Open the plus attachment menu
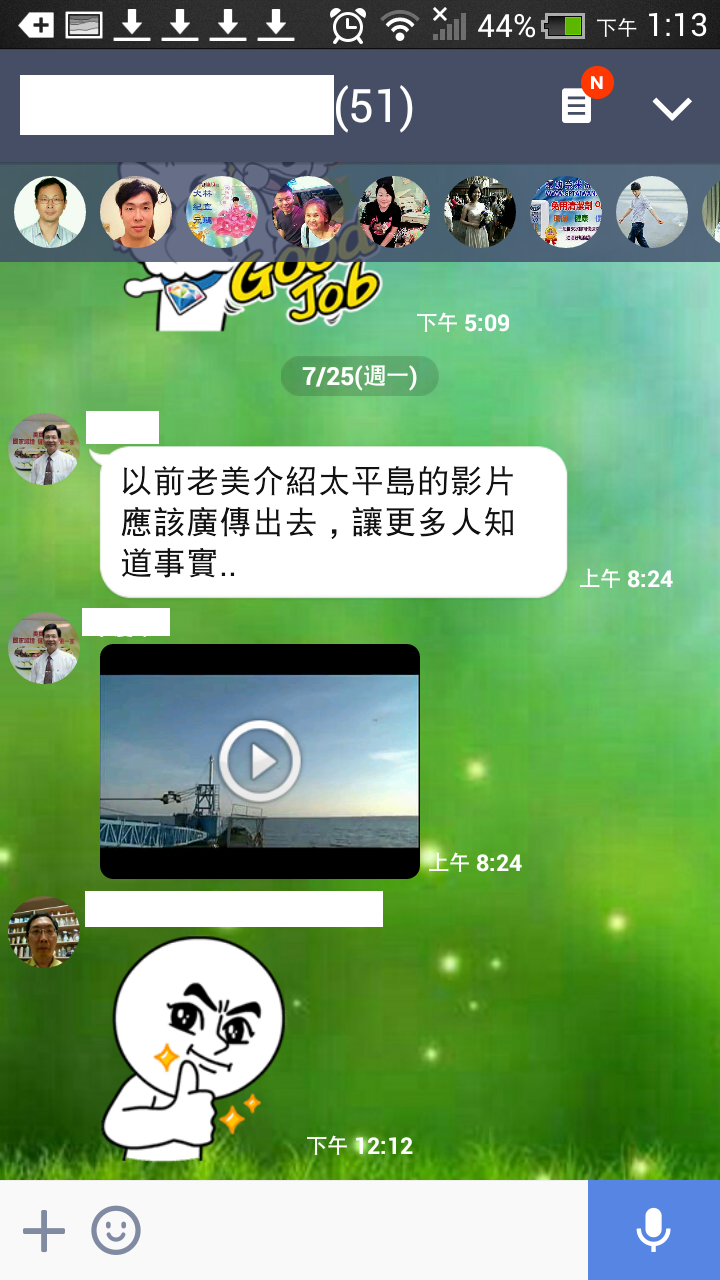The image size is (720, 1280). pyautogui.click(x=44, y=1230)
